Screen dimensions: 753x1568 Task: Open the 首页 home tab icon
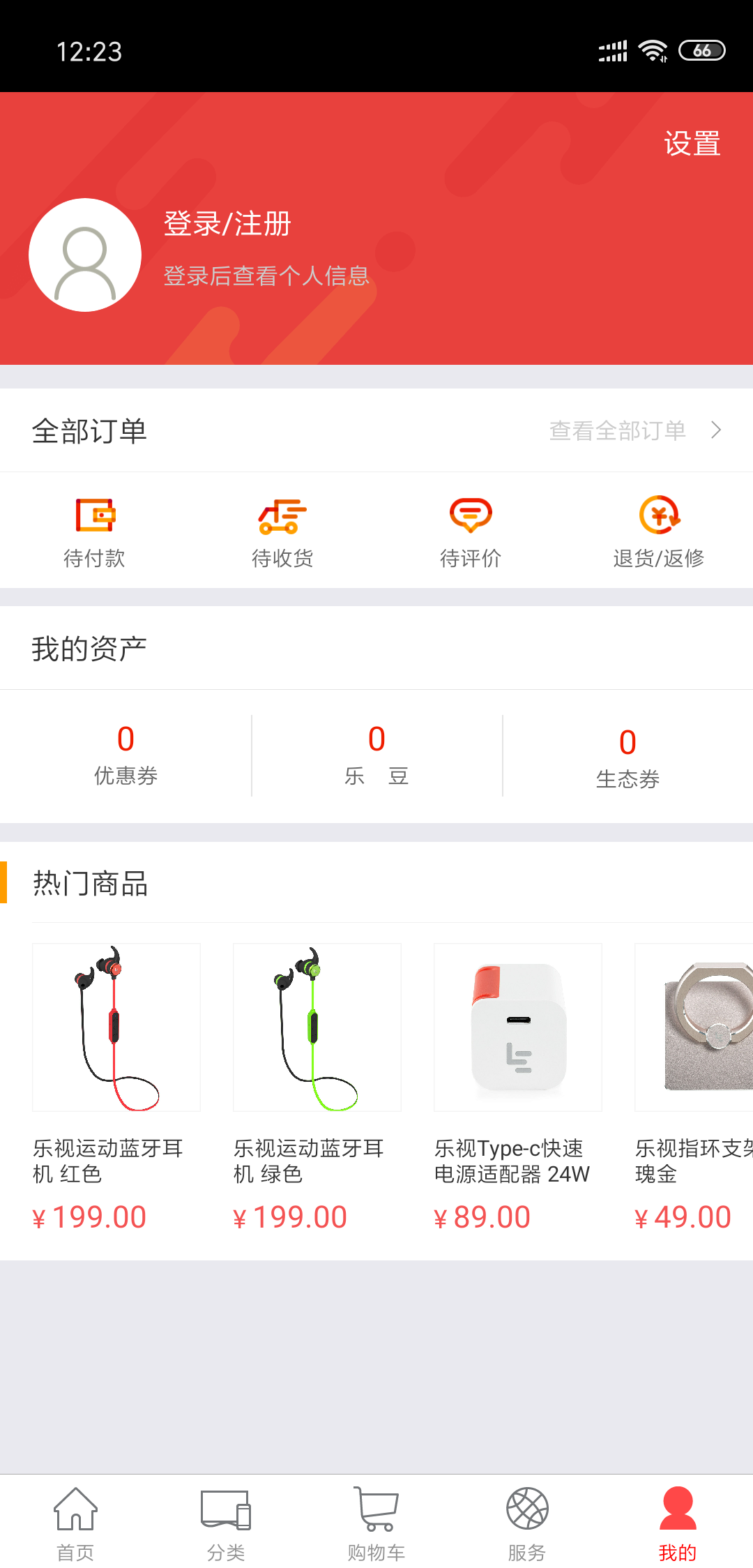[x=75, y=1507]
